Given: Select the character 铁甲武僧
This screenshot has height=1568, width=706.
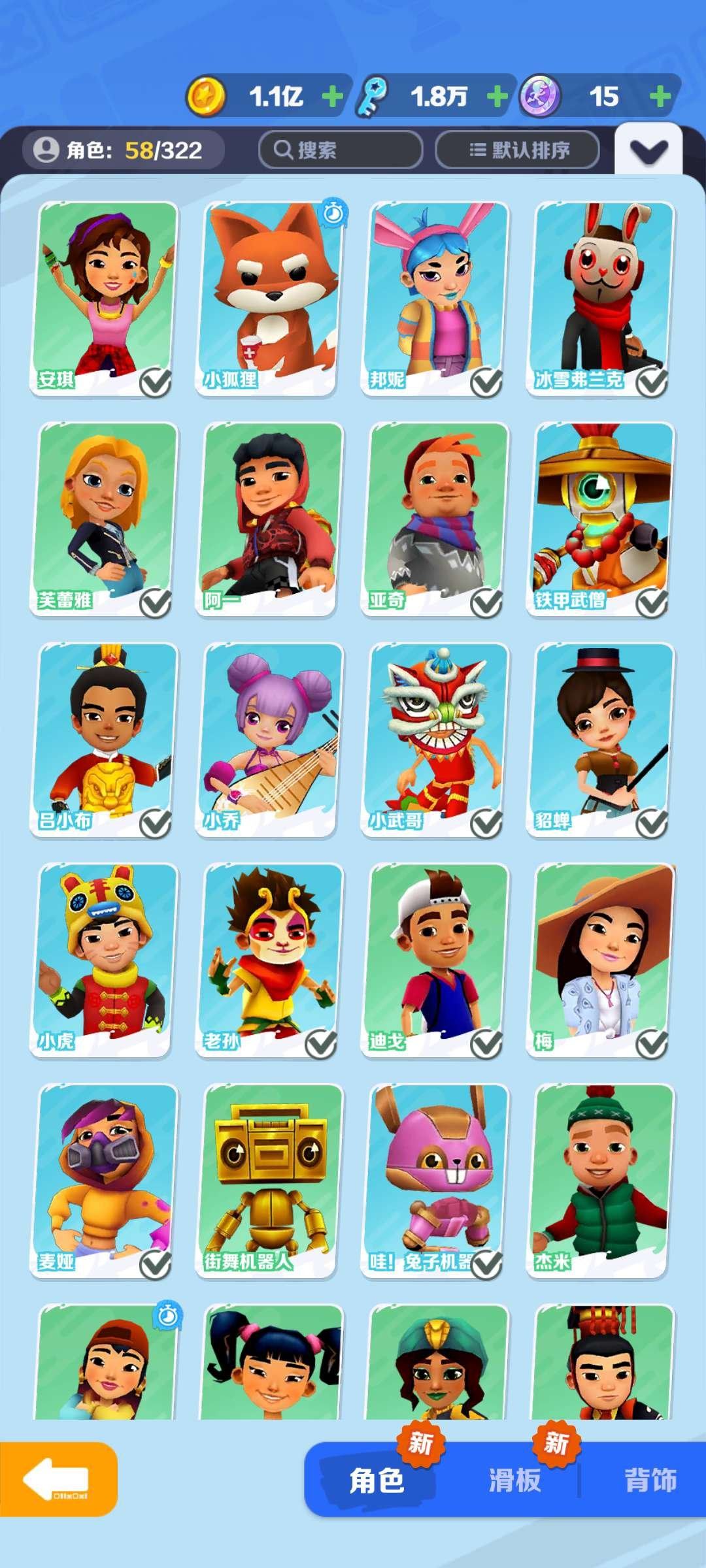Looking at the screenshot, I should (x=601, y=518).
